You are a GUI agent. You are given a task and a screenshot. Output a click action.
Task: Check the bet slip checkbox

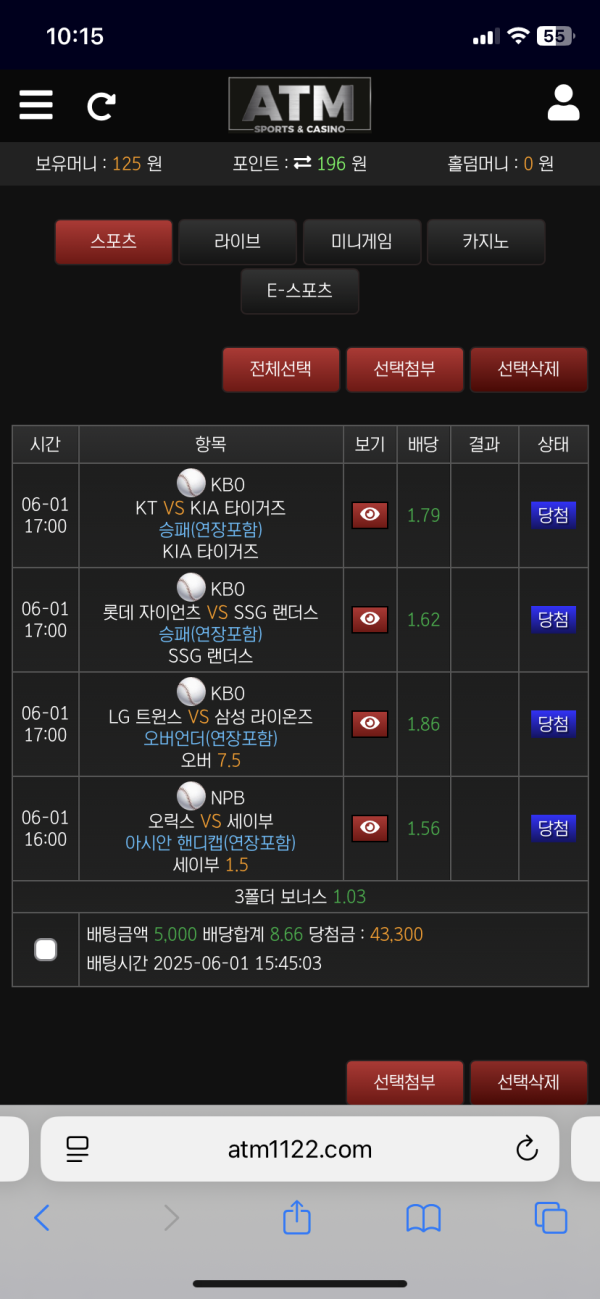coord(45,949)
